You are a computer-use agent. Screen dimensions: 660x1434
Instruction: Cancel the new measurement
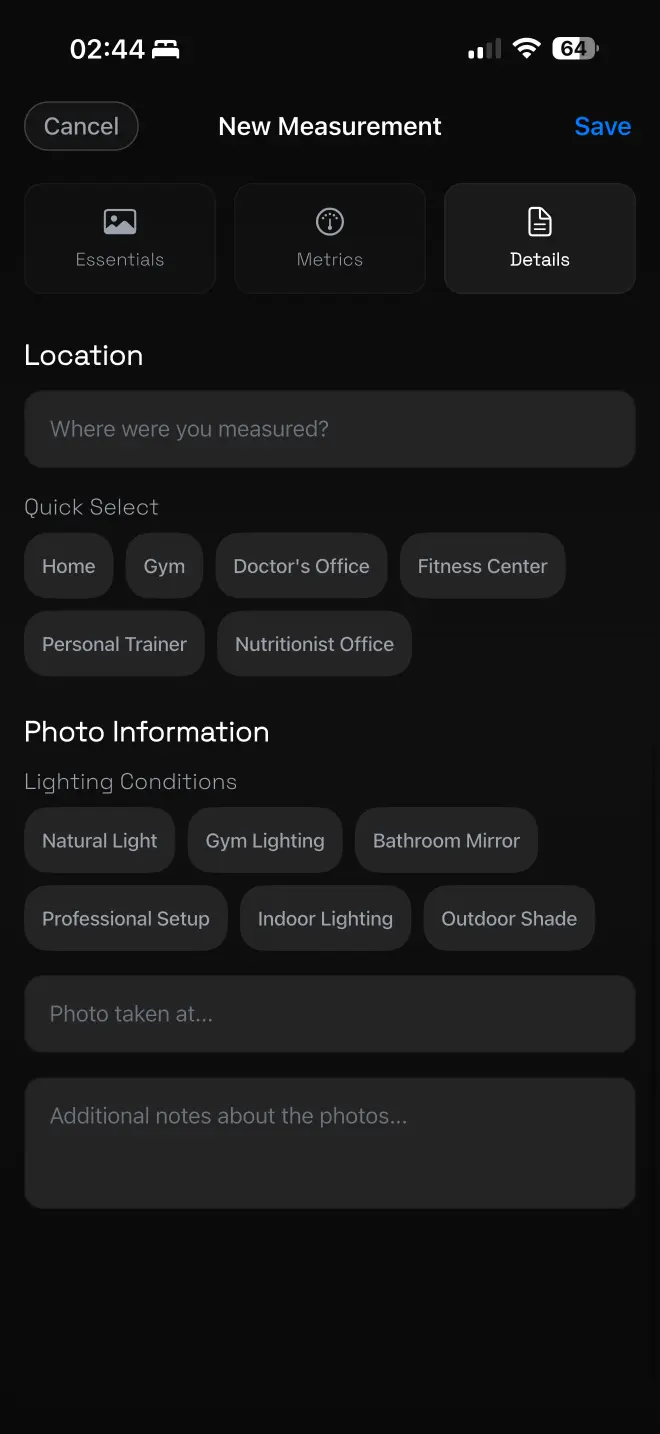[81, 126]
